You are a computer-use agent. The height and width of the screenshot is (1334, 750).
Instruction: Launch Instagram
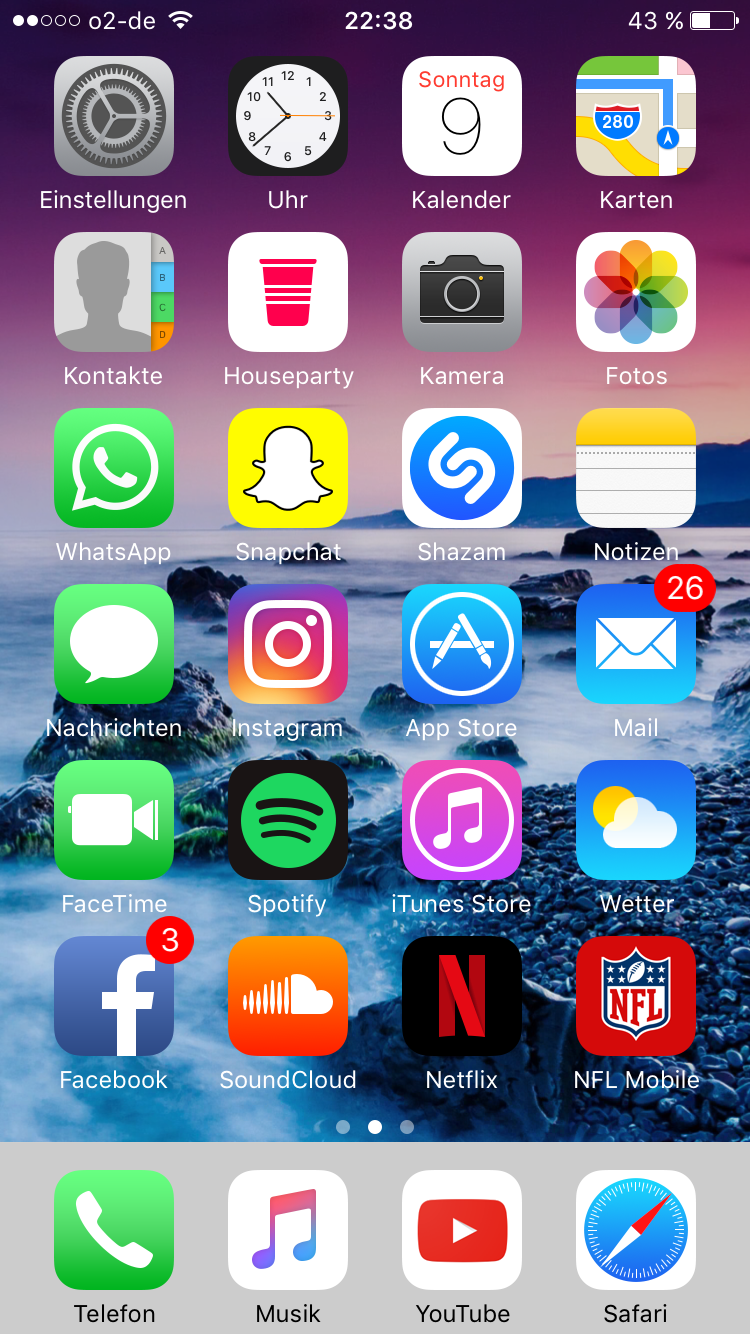tap(287, 644)
